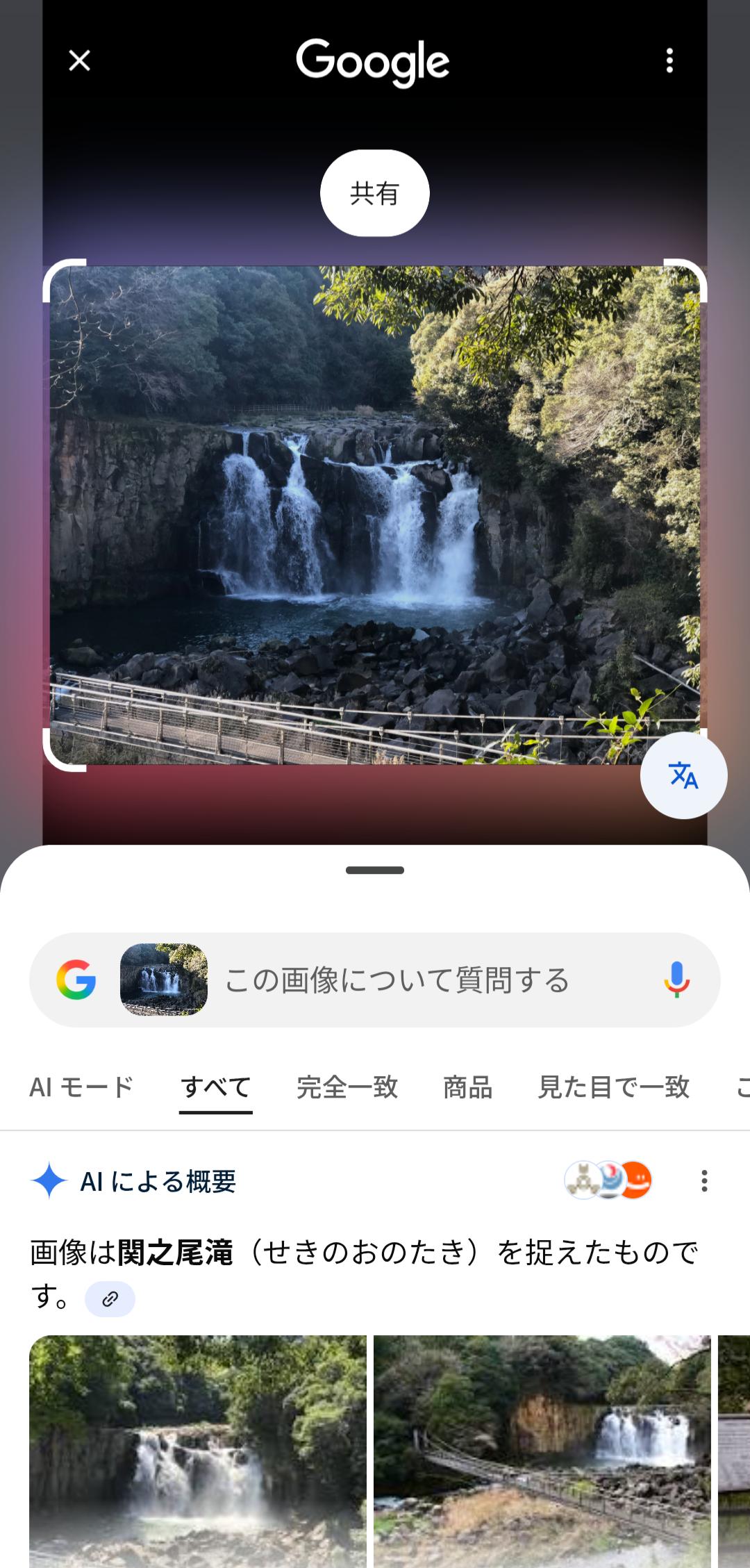The width and height of the screenshot is (750, 1568).
Task: Open the AI による概要 options menu
Action: tap(704, 1181)
